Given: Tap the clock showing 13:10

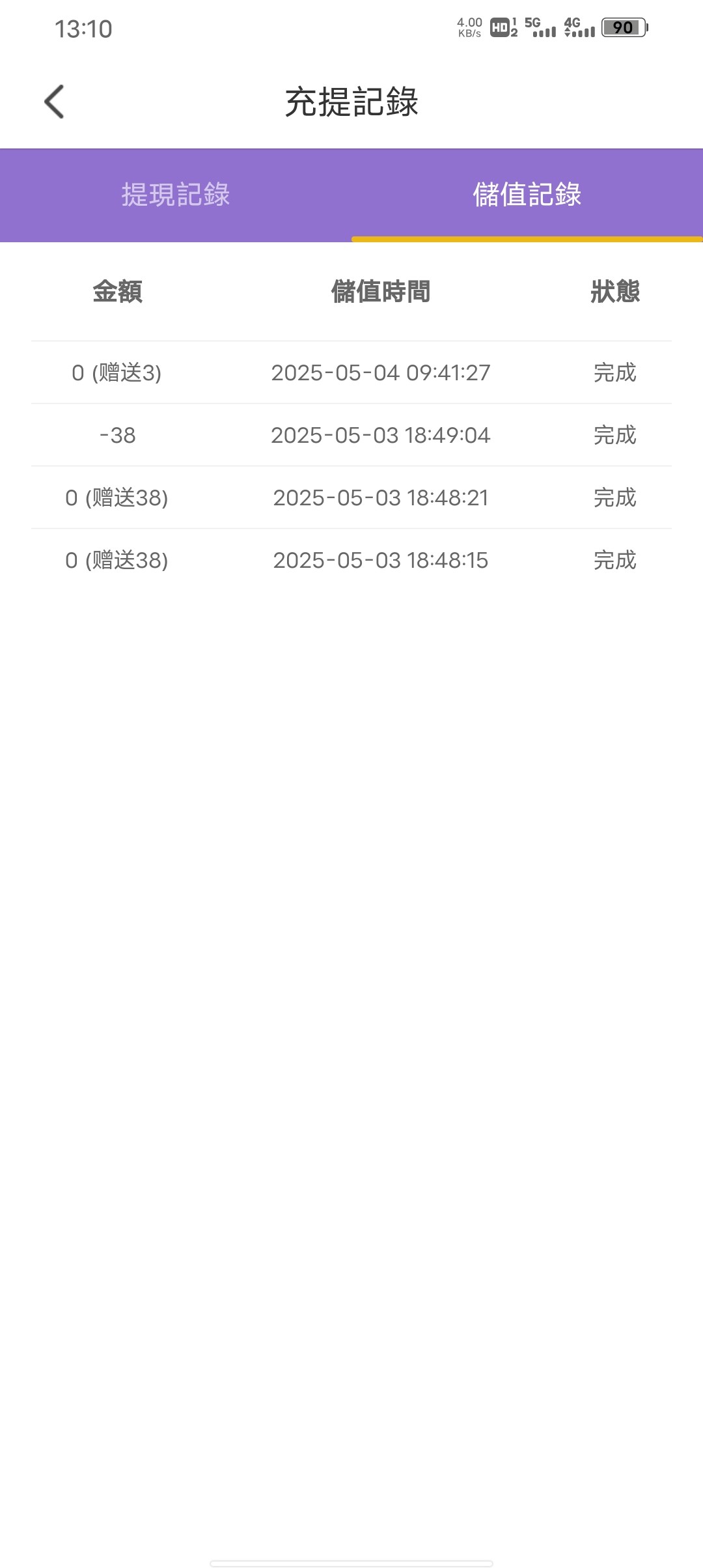Looking at the screenshot, I should point(83,29).
